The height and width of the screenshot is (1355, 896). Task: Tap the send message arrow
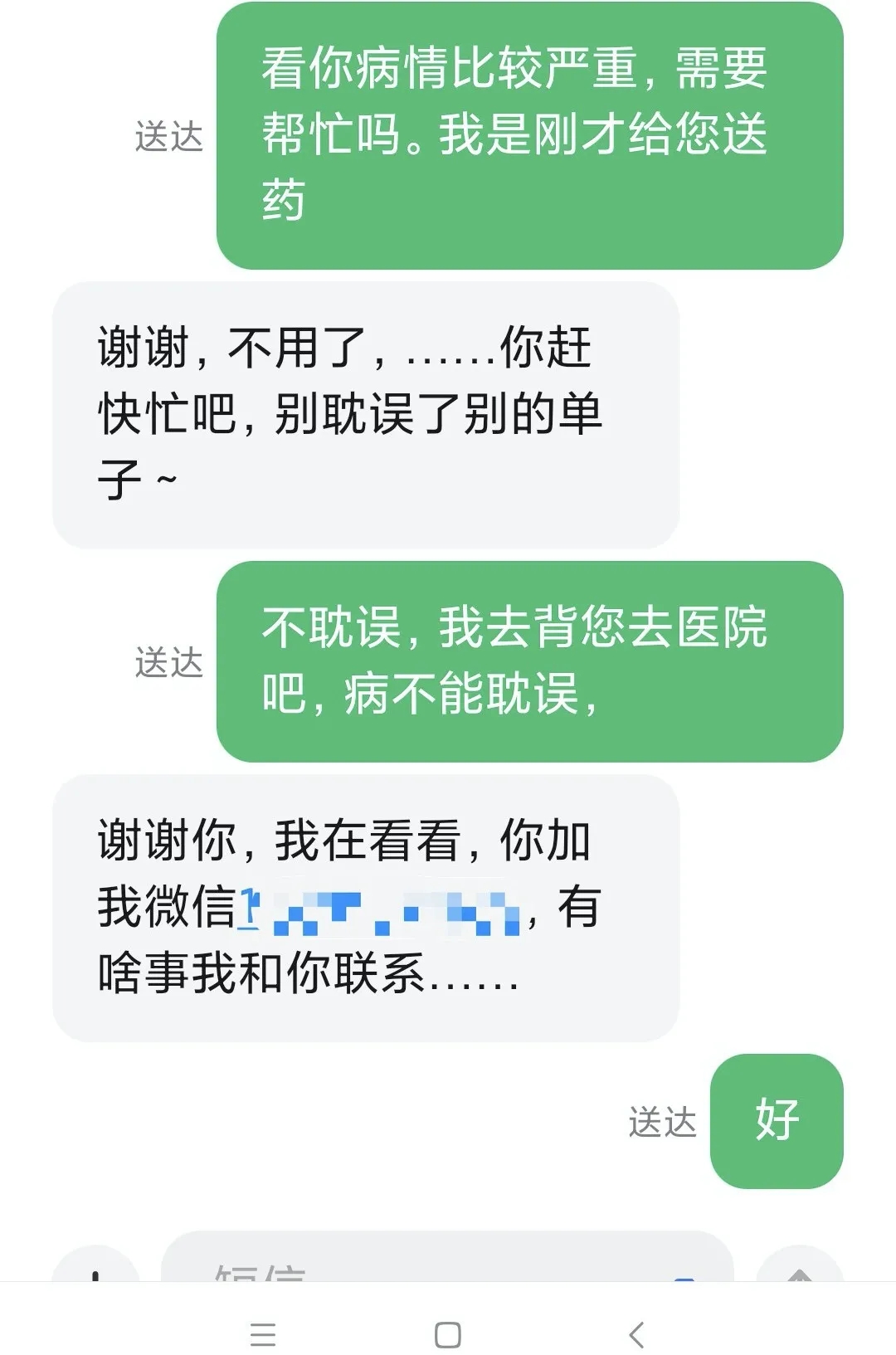pos(799,1270)
